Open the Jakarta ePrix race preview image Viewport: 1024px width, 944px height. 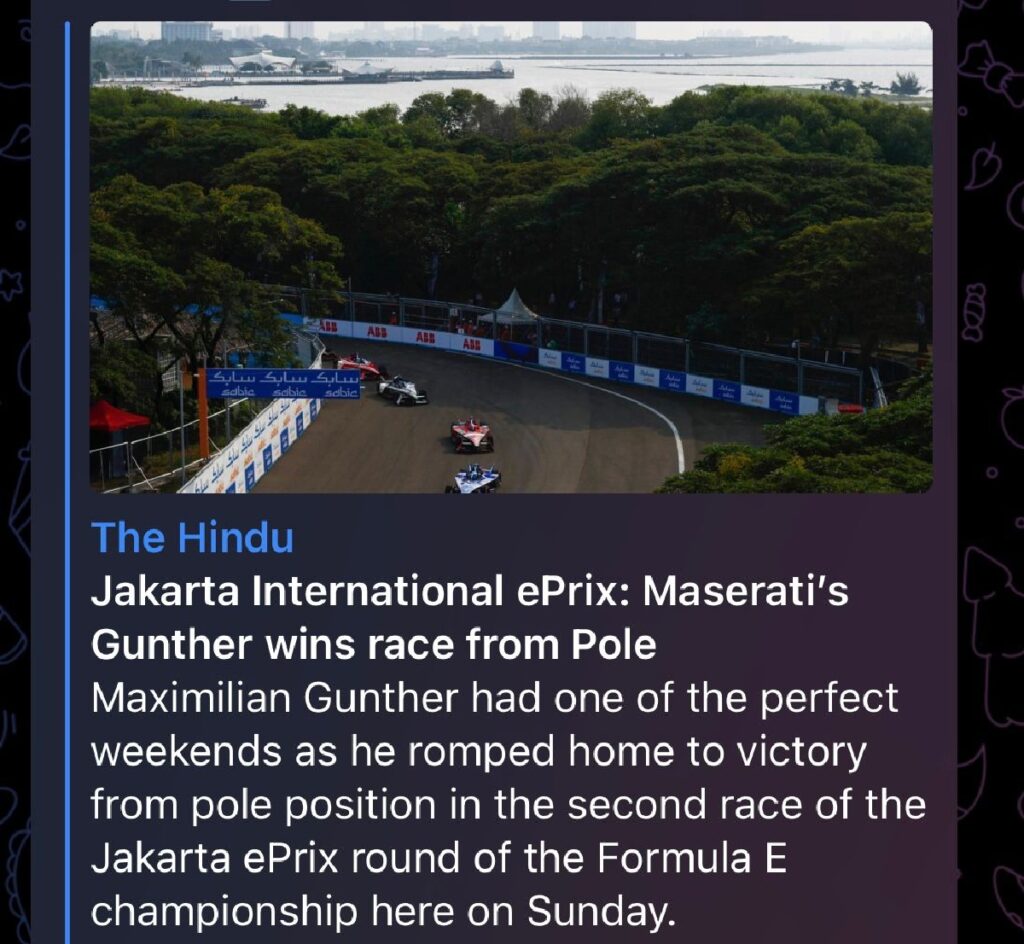(511, 257)
